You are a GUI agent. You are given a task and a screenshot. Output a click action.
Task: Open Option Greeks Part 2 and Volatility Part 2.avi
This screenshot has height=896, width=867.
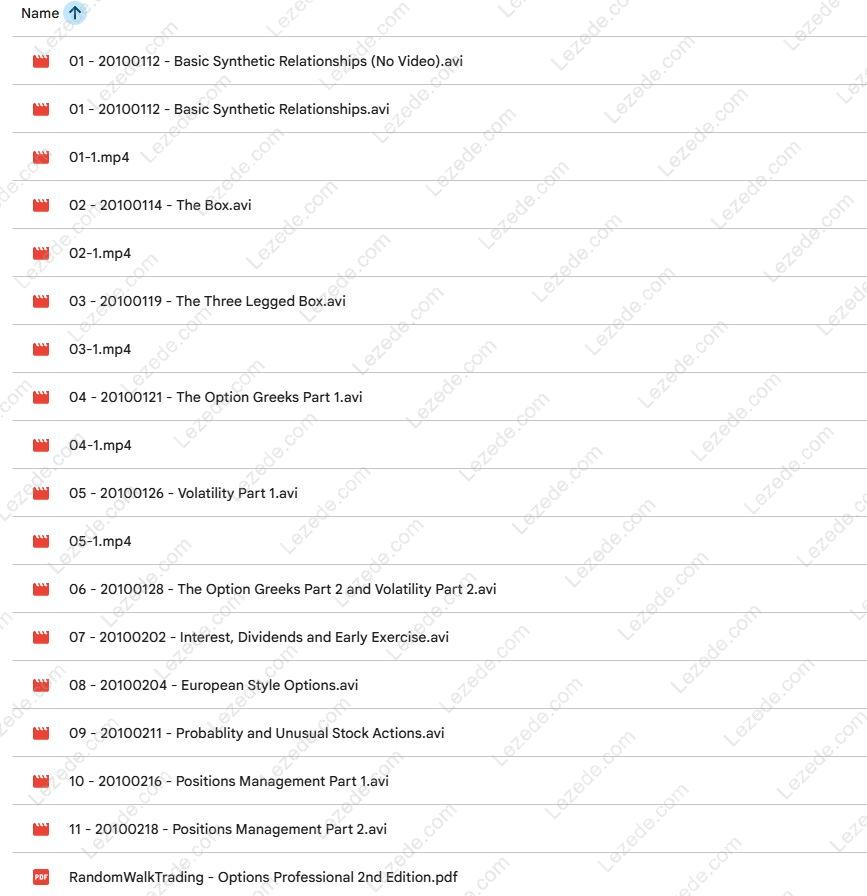point(282,589)
